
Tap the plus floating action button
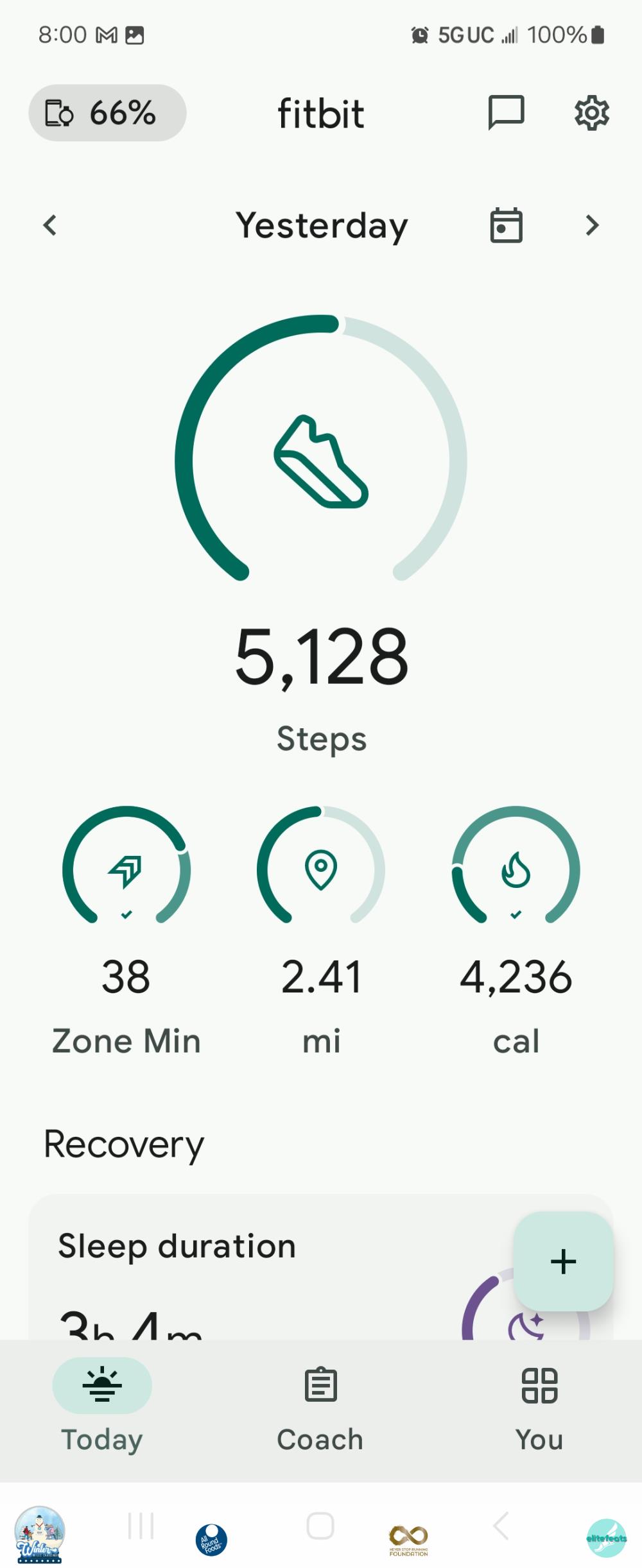[x=563, y=1261]
